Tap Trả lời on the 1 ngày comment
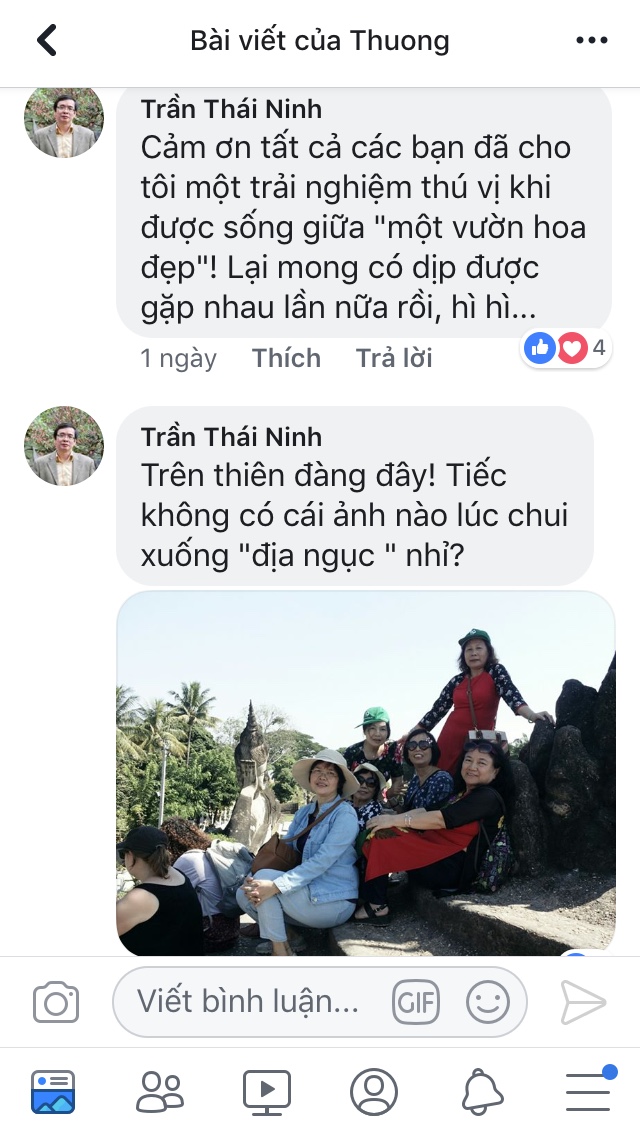This screenshot has height=1136, width=640. click(x=394, y=358)
